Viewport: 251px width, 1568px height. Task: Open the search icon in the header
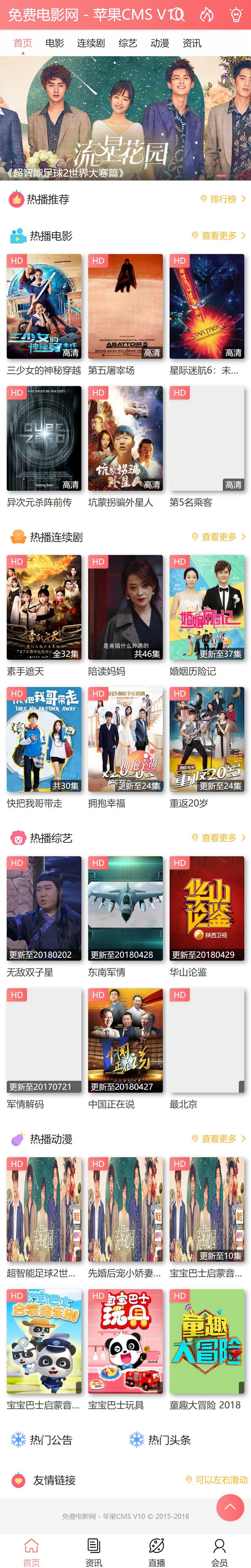pos(178,14)
